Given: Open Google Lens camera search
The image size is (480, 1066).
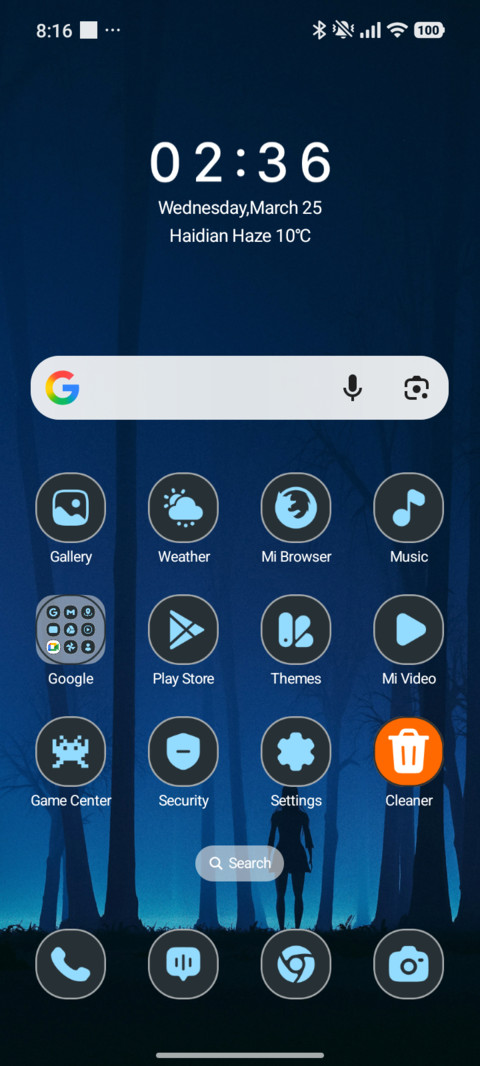Looking at the screenshot, I should coord(416,388).
